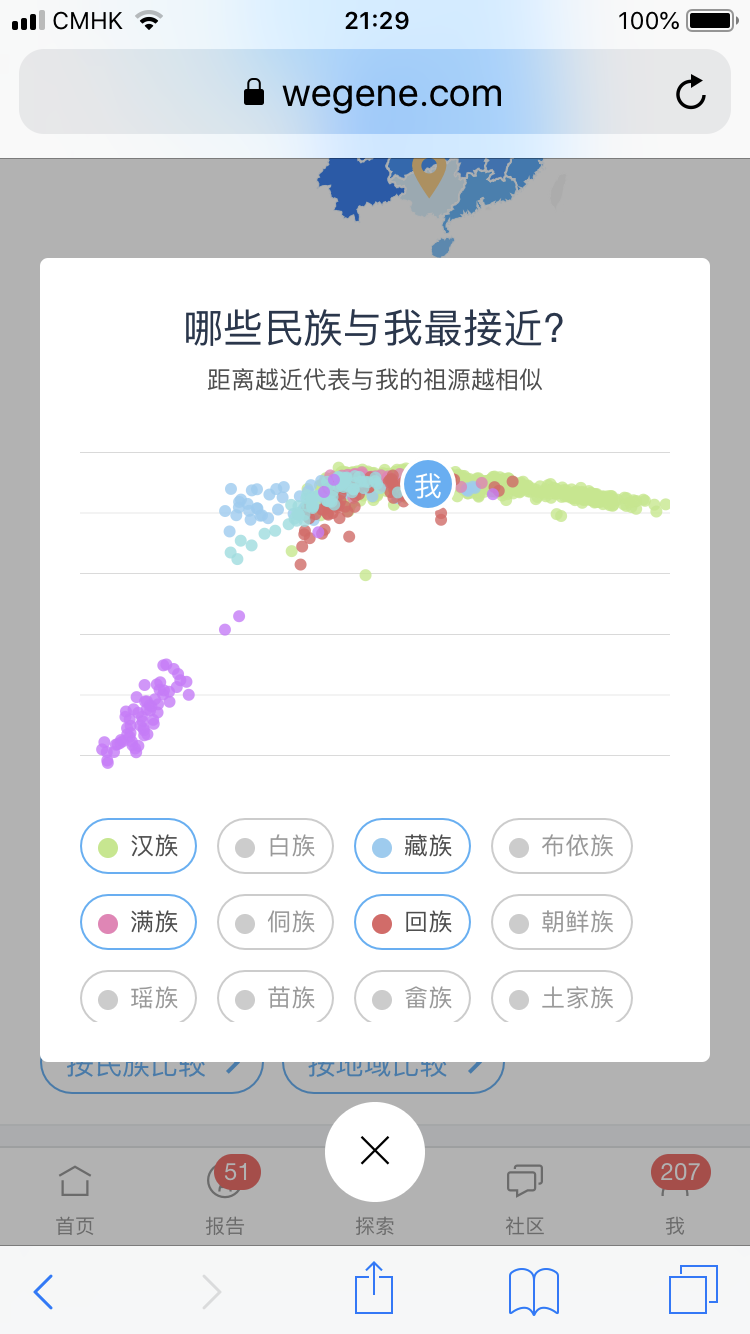Enable the 苗族 chip
750x1334 pixels.
point(275,997)
